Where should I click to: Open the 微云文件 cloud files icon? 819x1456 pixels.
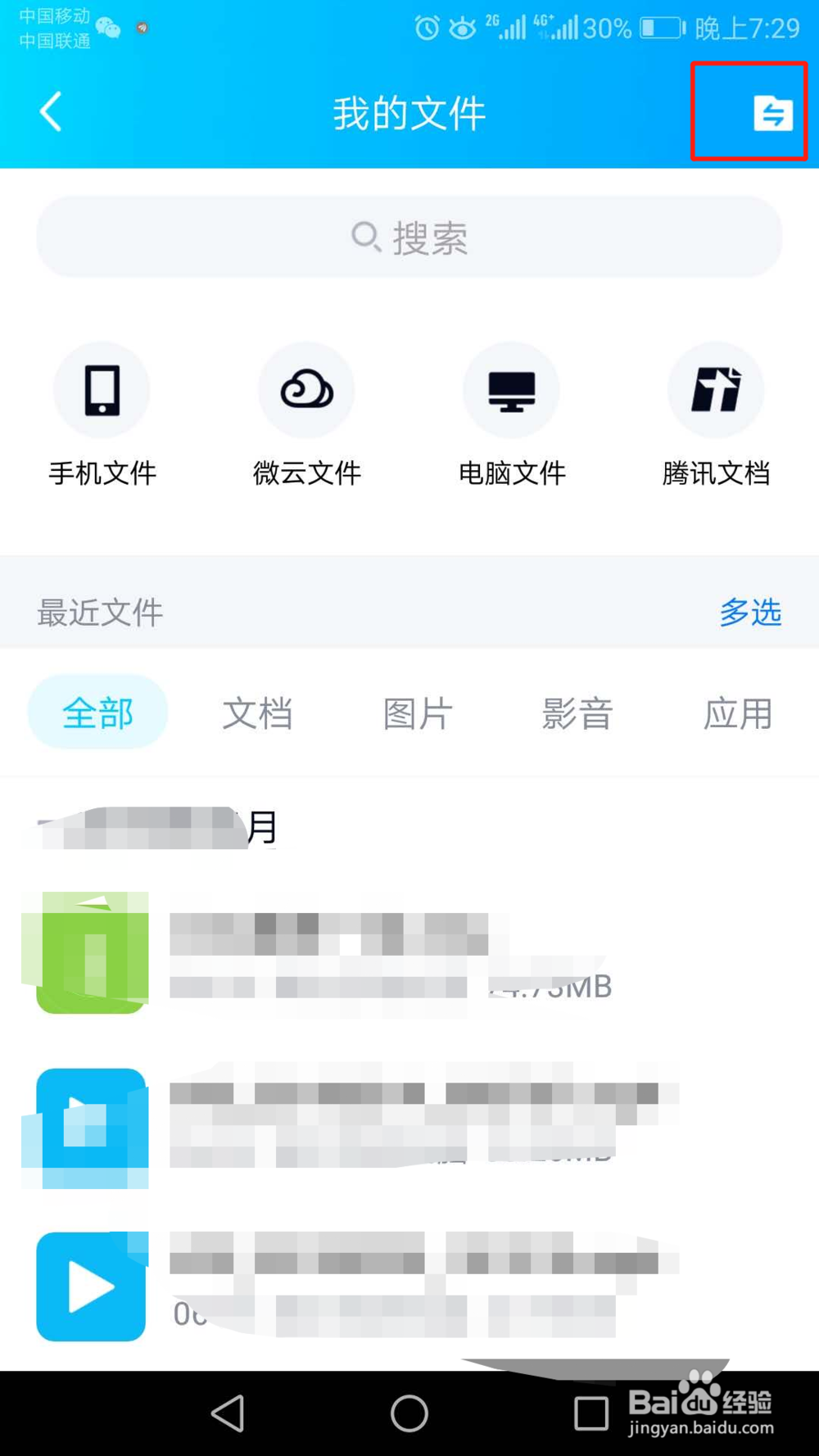(x=306, y=391)
